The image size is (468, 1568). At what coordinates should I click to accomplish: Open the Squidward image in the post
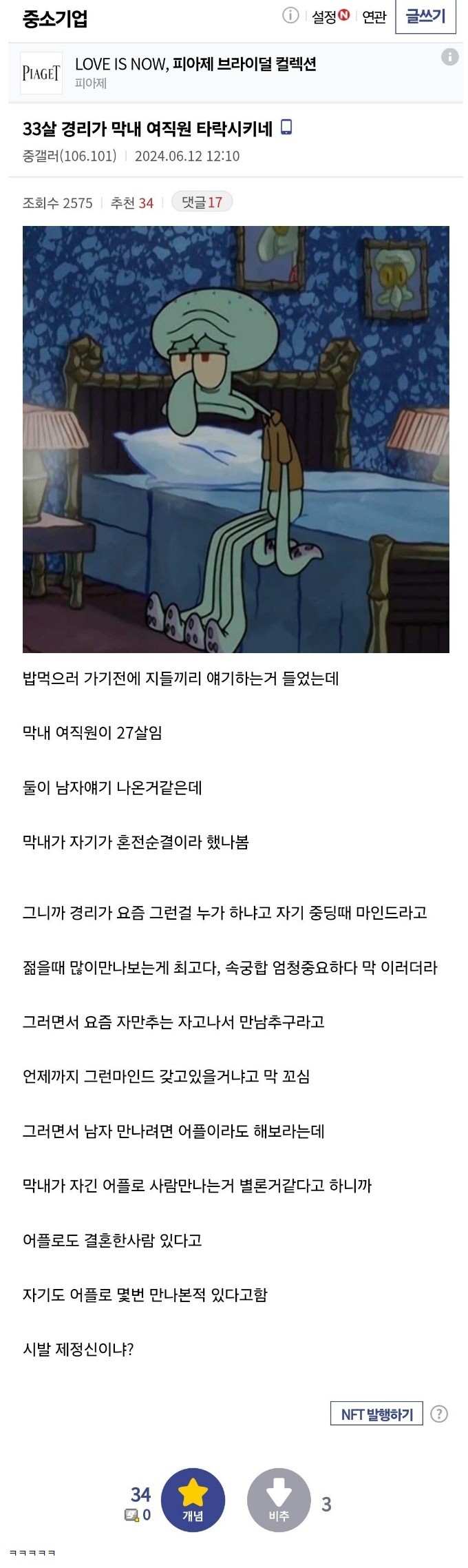(x=235, y=439)
